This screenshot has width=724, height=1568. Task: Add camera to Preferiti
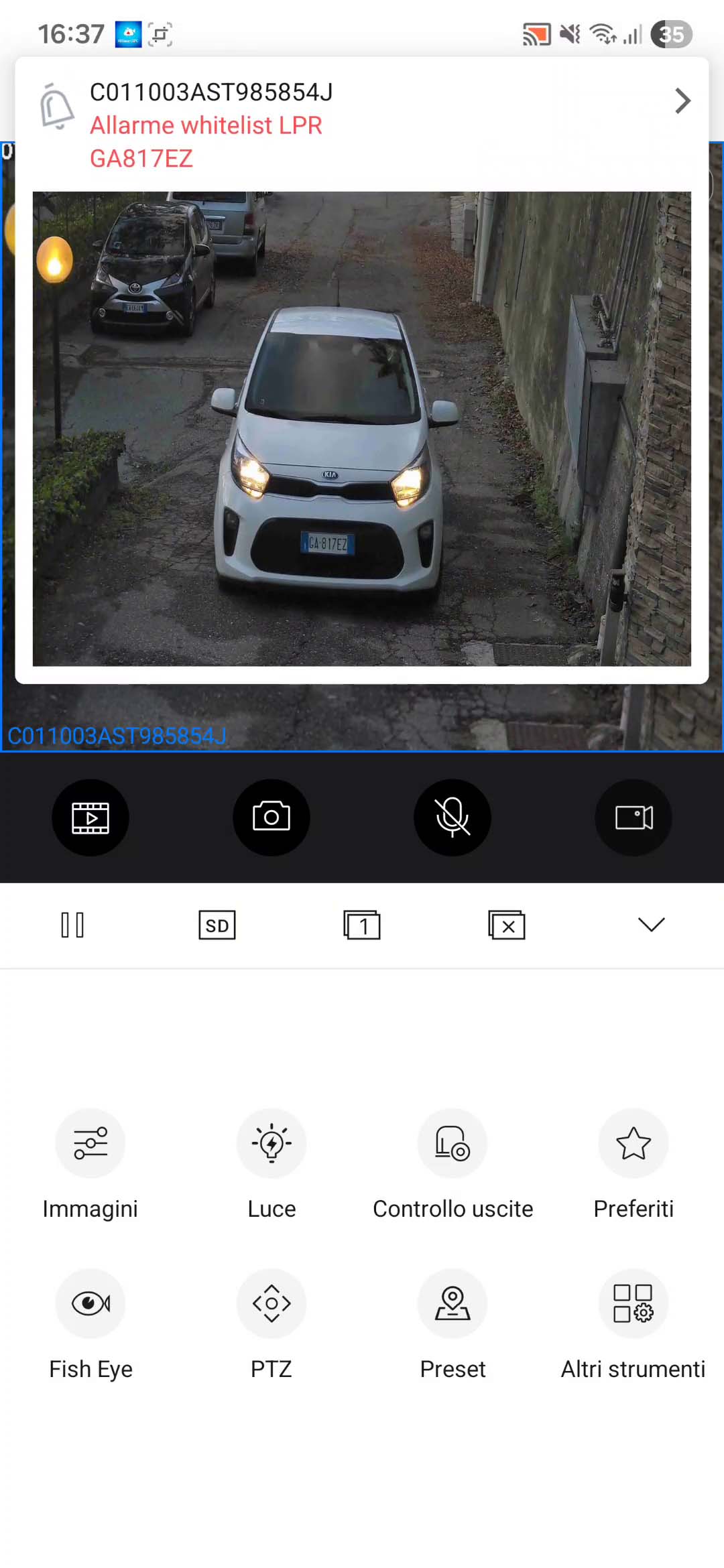point(633,1143)
